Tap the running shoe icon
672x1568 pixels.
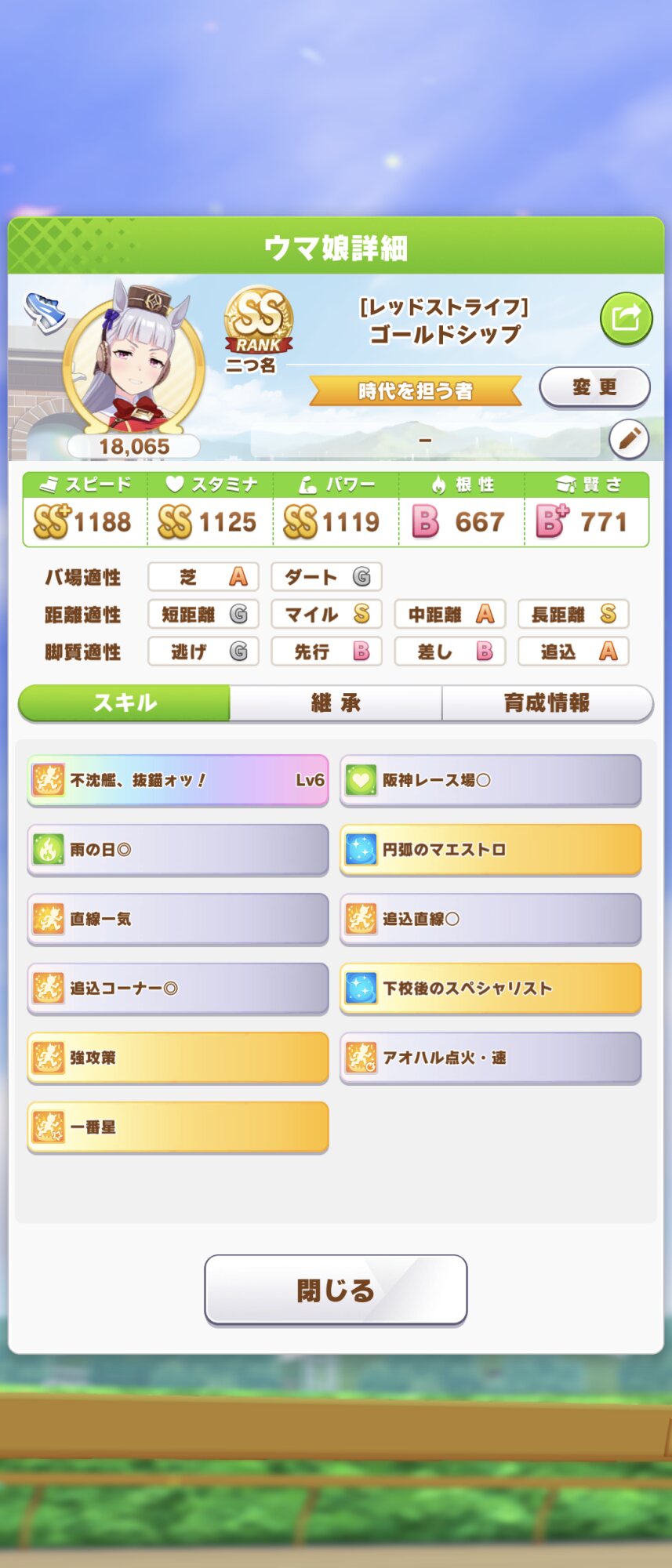tap(45, 311)
